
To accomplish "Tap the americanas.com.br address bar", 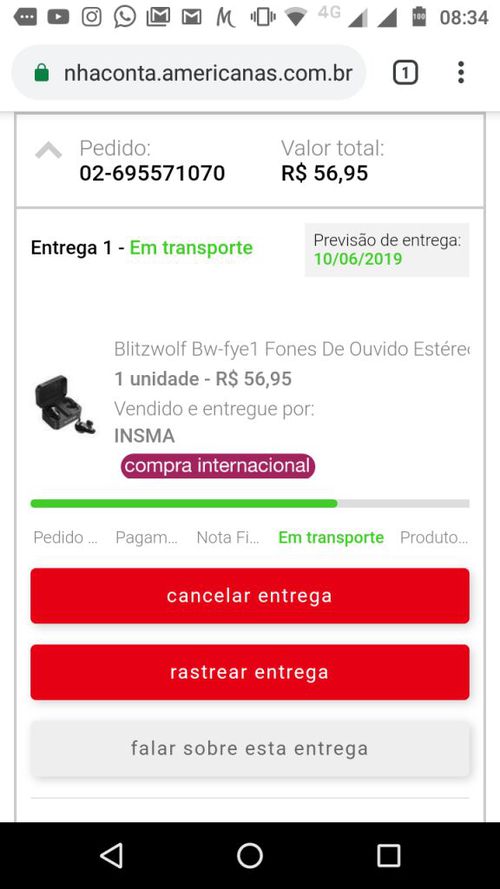I will [x=189, y=73].
